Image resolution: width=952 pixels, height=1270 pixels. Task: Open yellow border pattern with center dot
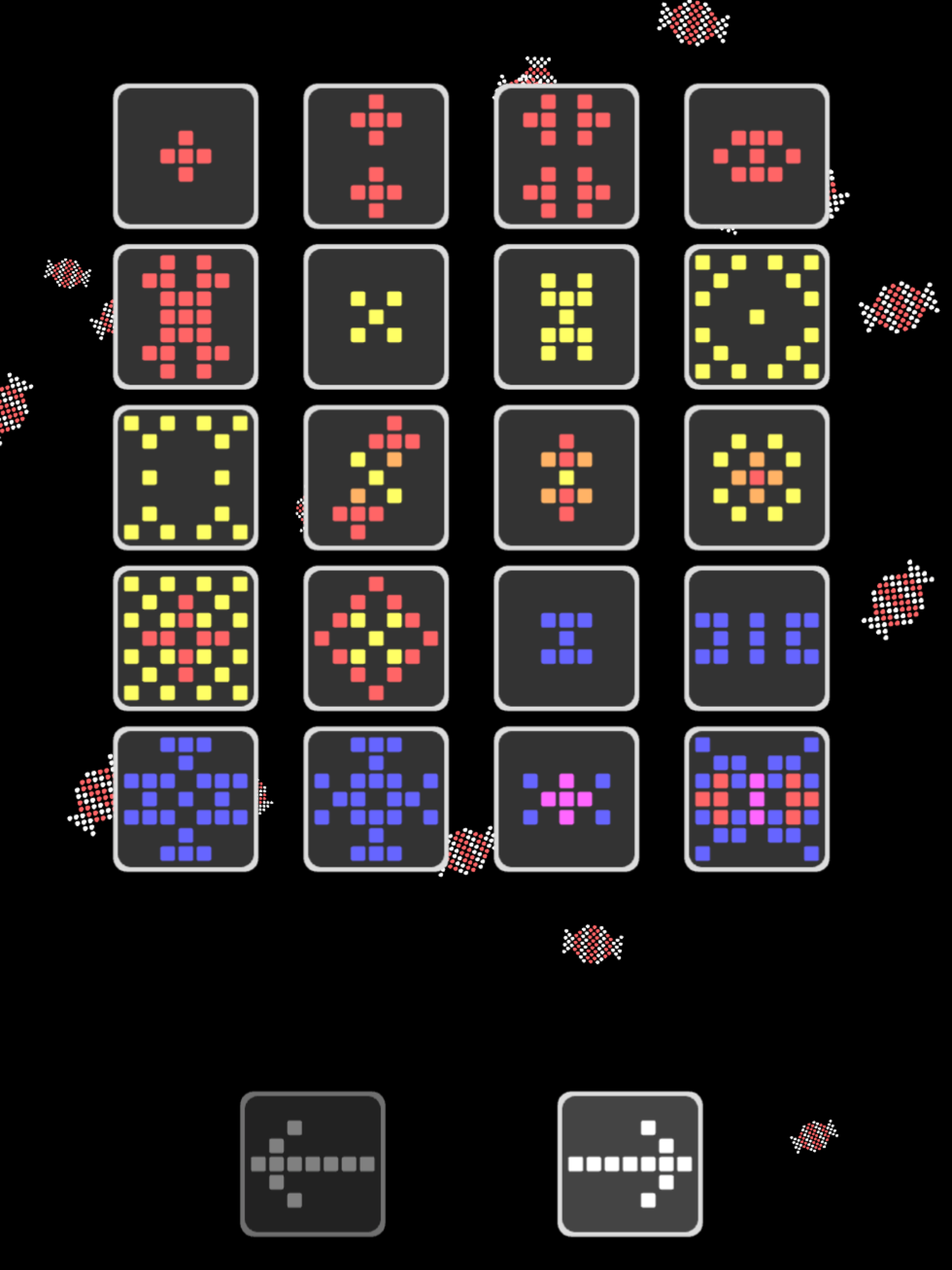(x=756, y=317)
